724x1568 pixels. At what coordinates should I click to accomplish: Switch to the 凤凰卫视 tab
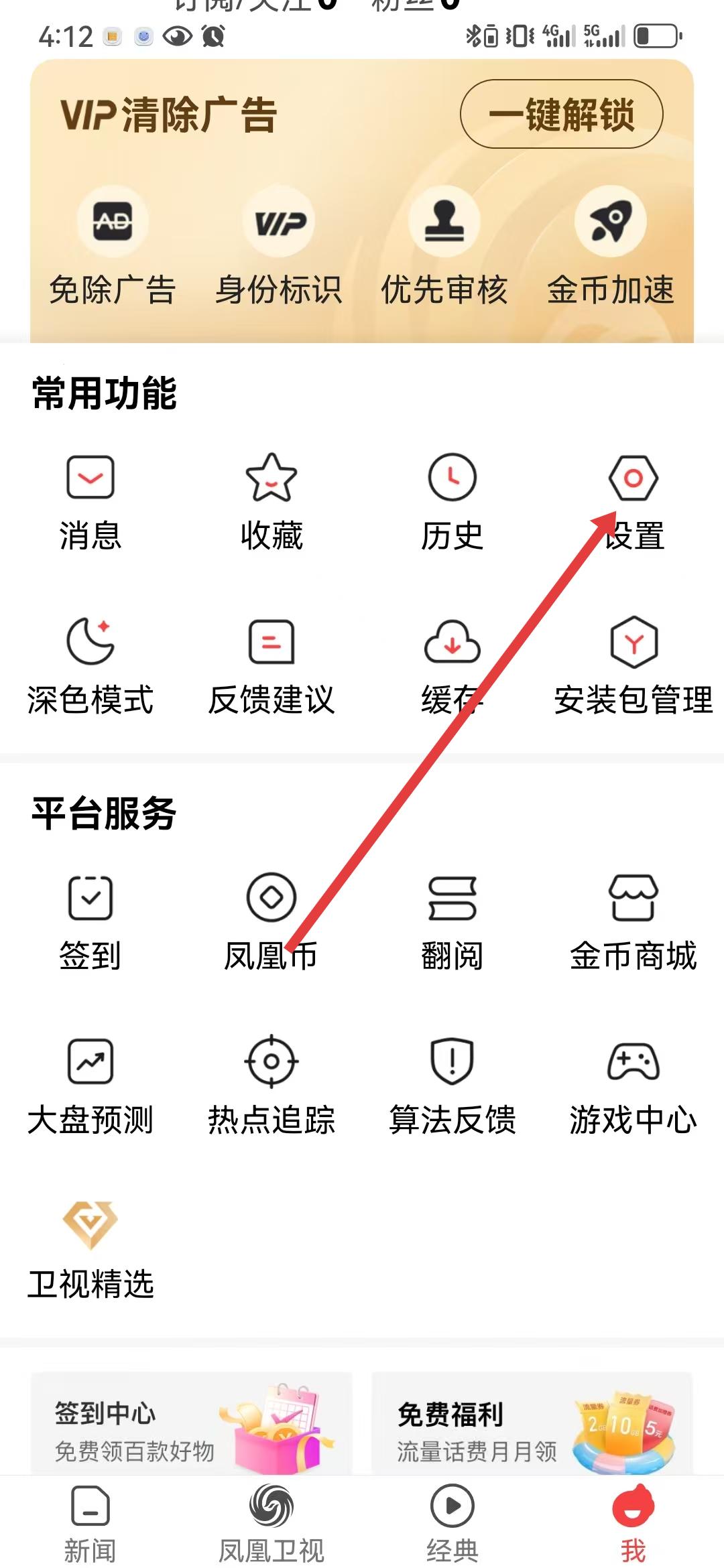[x=271, y=1522]
